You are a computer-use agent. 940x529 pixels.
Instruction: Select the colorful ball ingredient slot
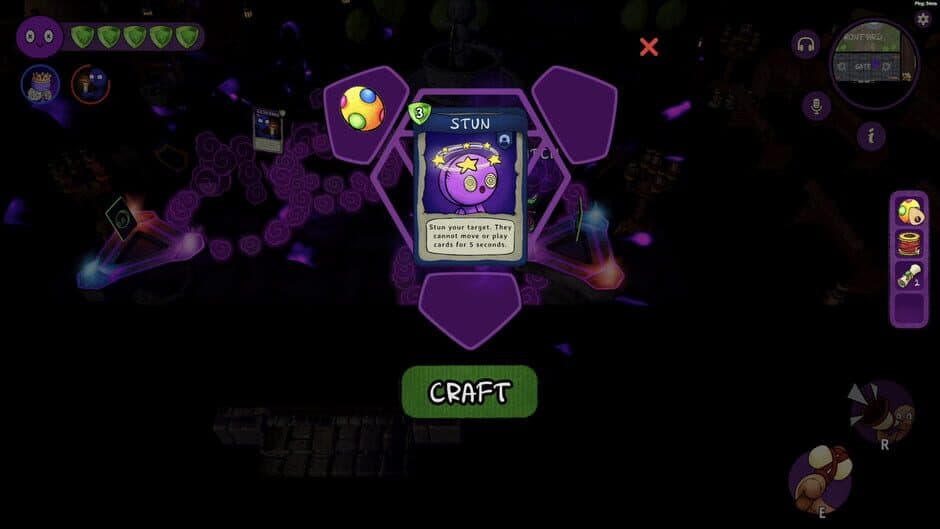[363, 108]
